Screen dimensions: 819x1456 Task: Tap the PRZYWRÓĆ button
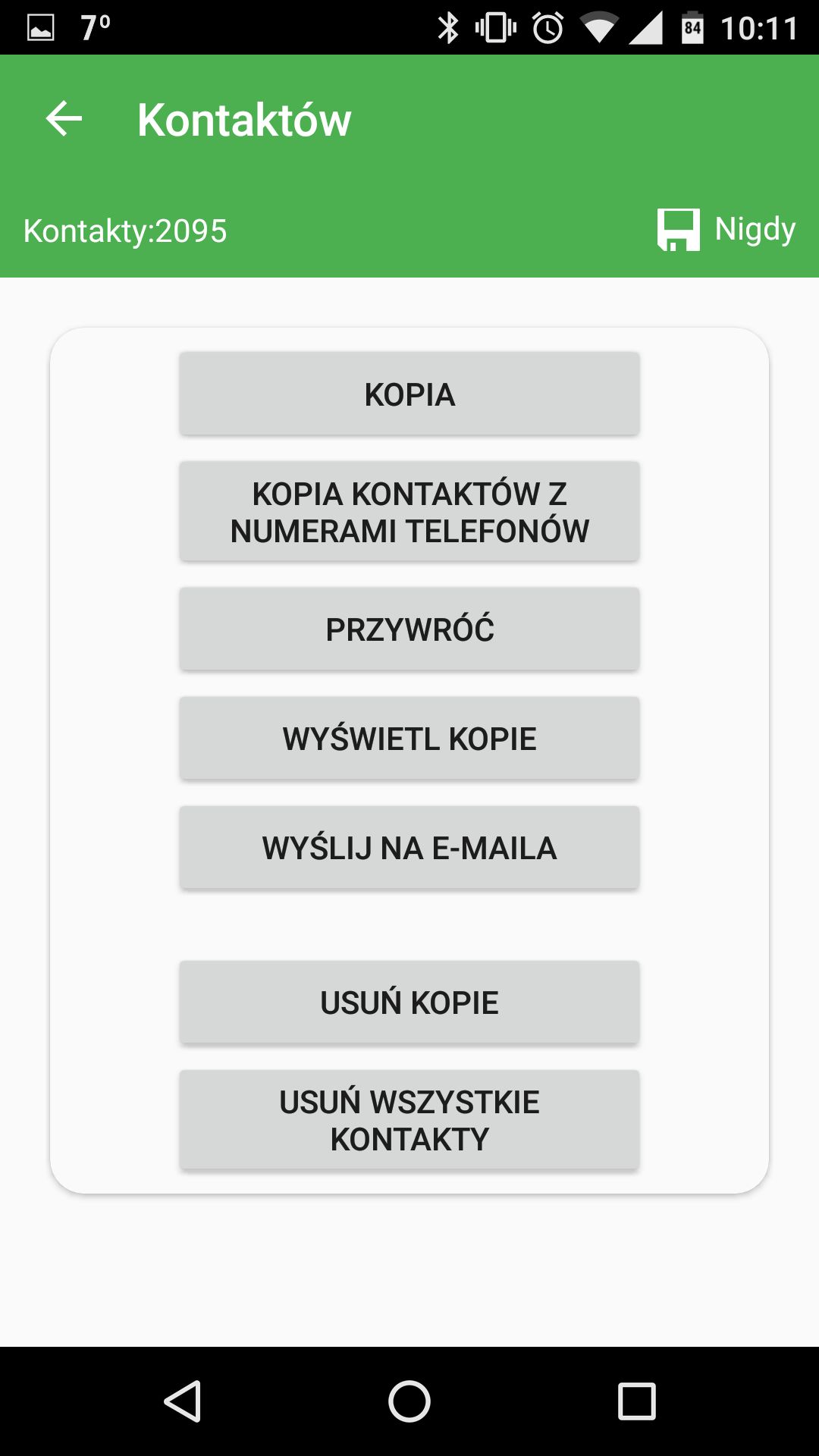pyautogui.click(x=409, y=629)
